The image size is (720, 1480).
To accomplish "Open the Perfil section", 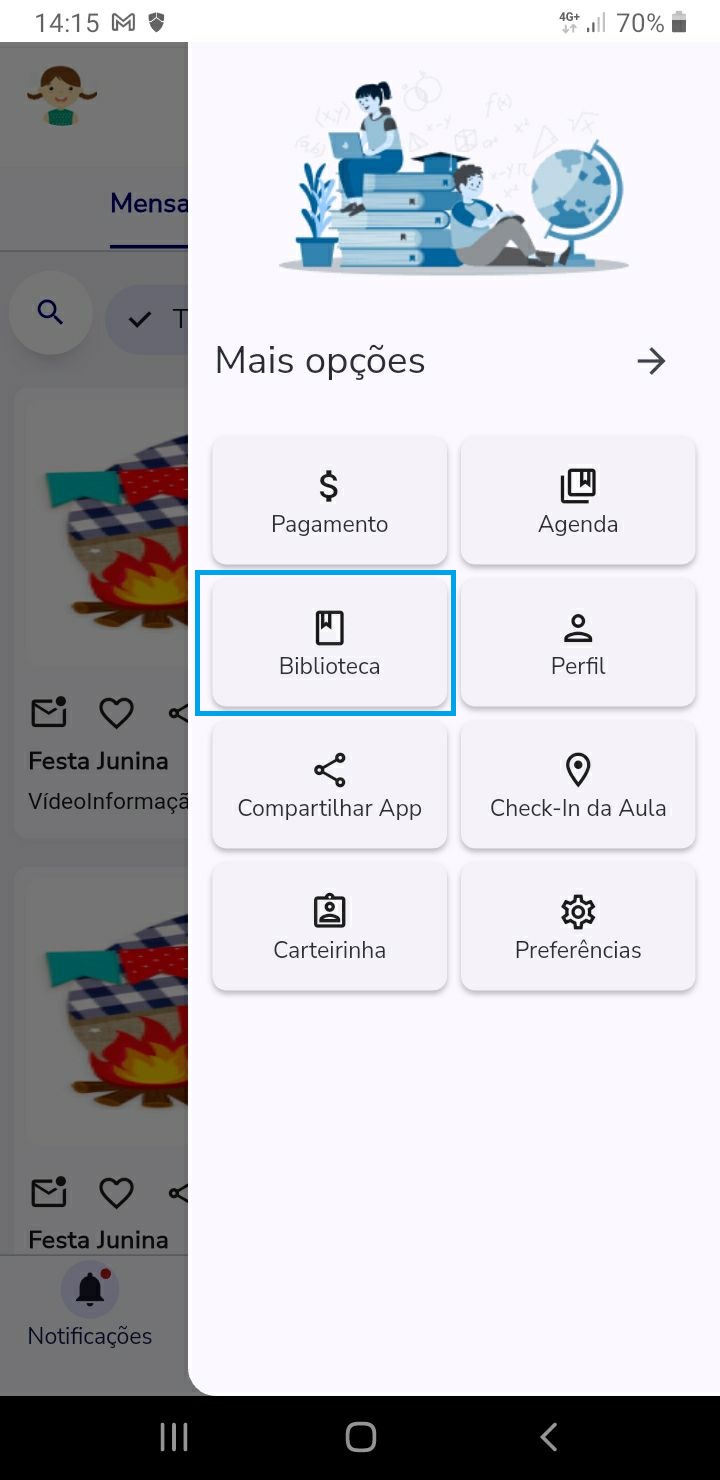I will click(x=578, y=643).
